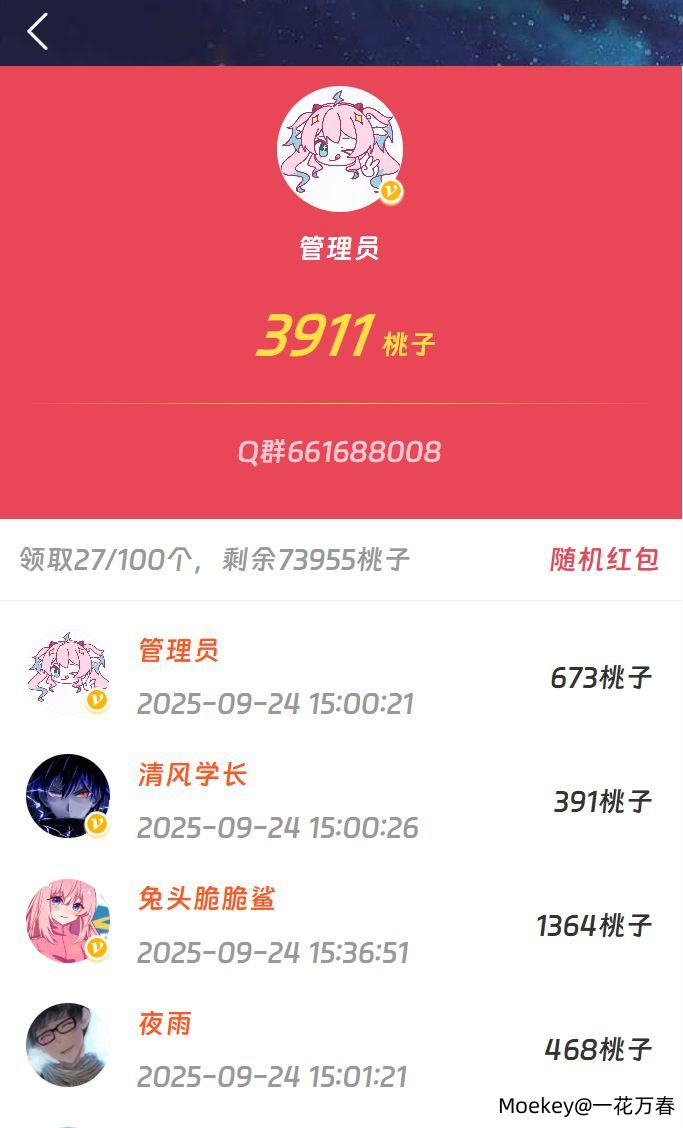Open 清风学长's claim record
Image resolution: width=683 pixels, height=1128 pixels.
[x=340, y=800]
